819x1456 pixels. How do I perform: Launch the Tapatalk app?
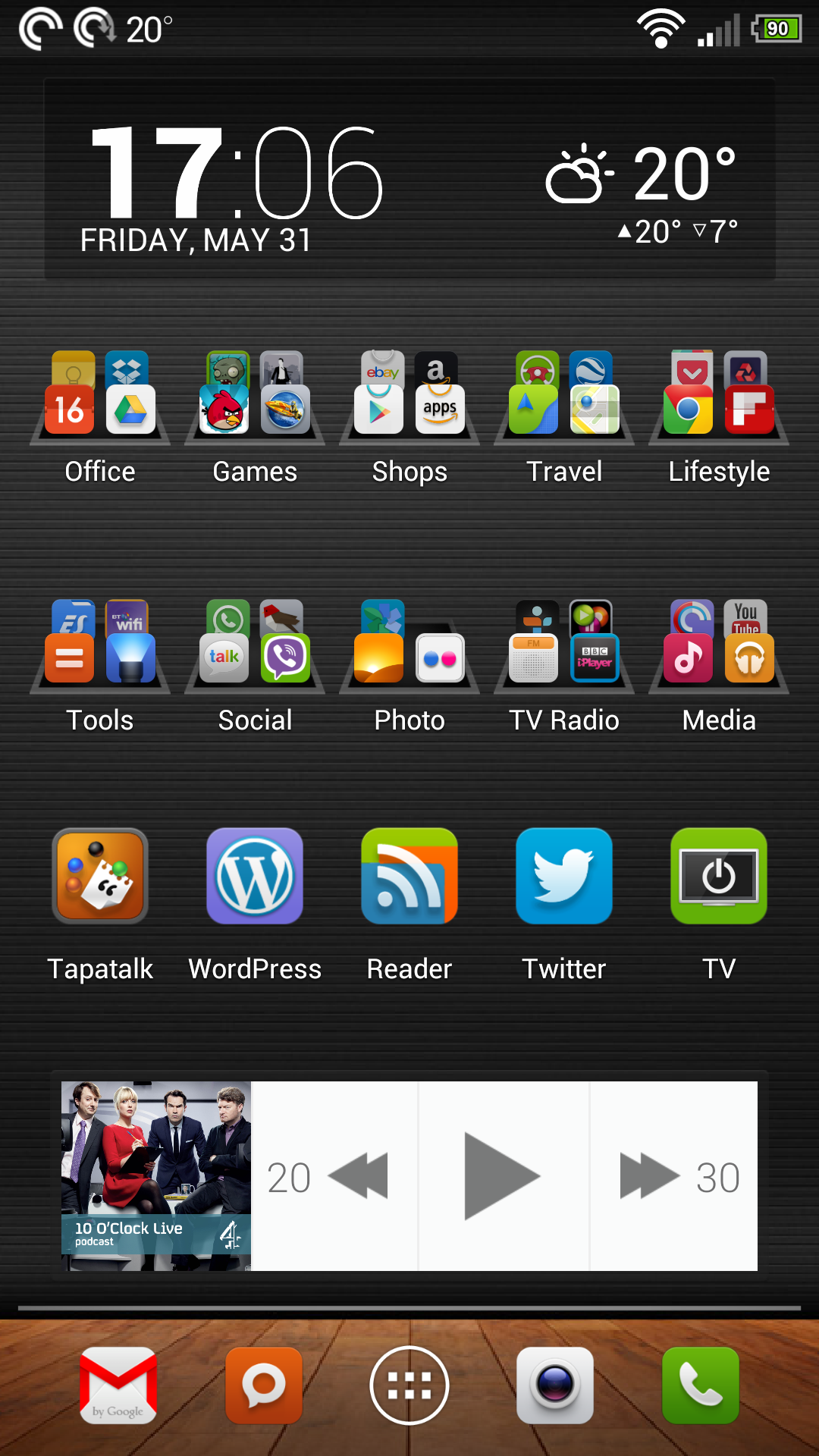[x=100, y=877]
